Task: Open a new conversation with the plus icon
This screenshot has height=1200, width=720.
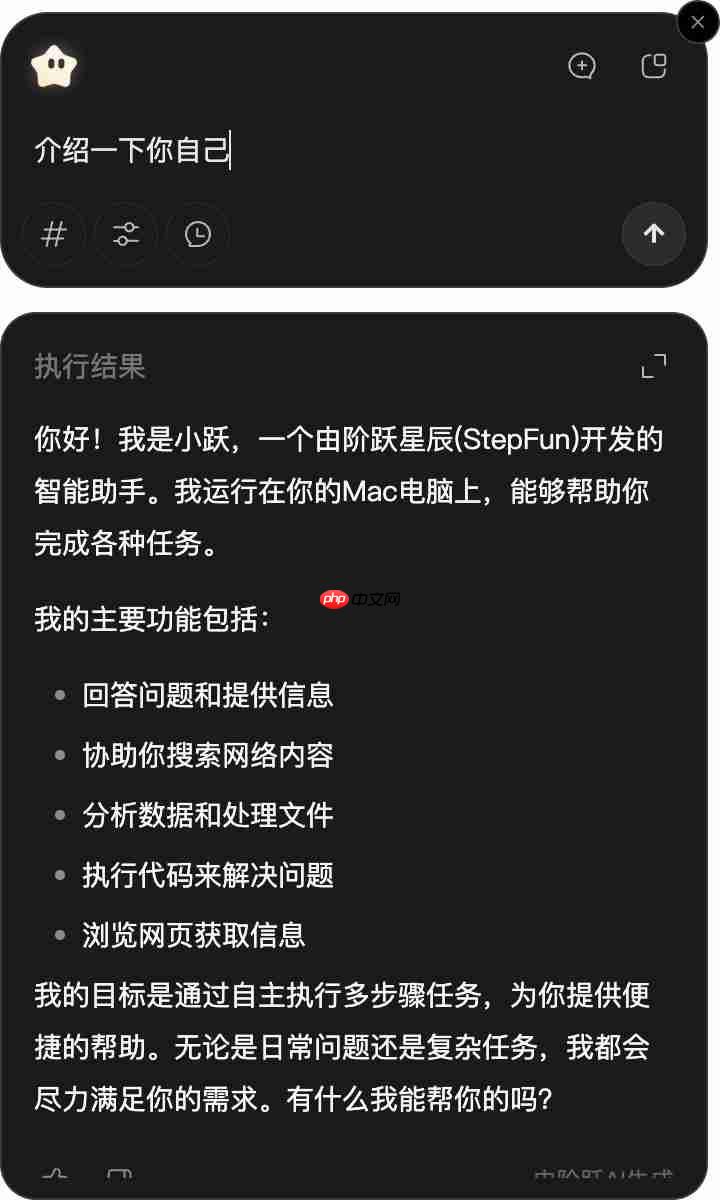Action: pyautogui.click(x=581, y=66)
